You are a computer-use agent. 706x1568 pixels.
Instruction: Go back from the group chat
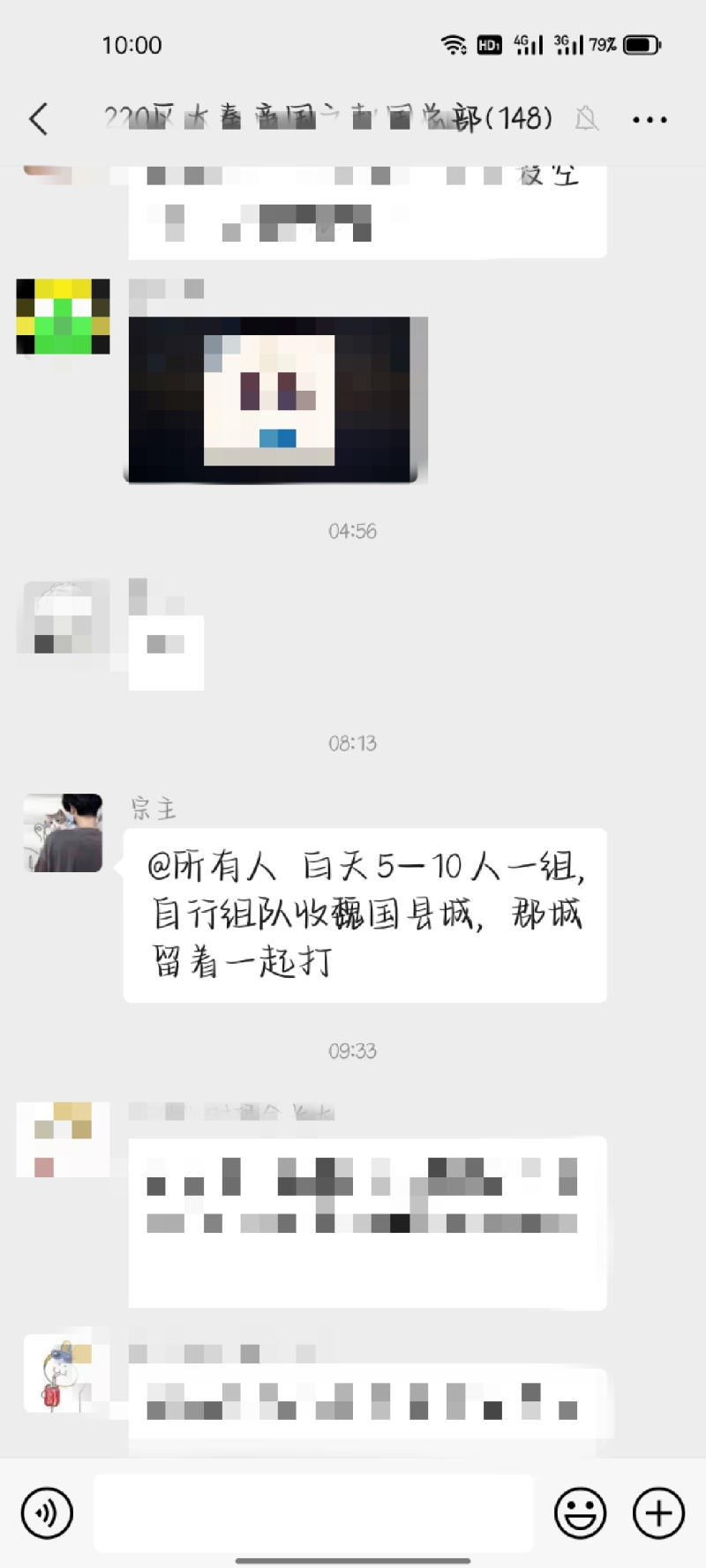(x=38, y=119)
